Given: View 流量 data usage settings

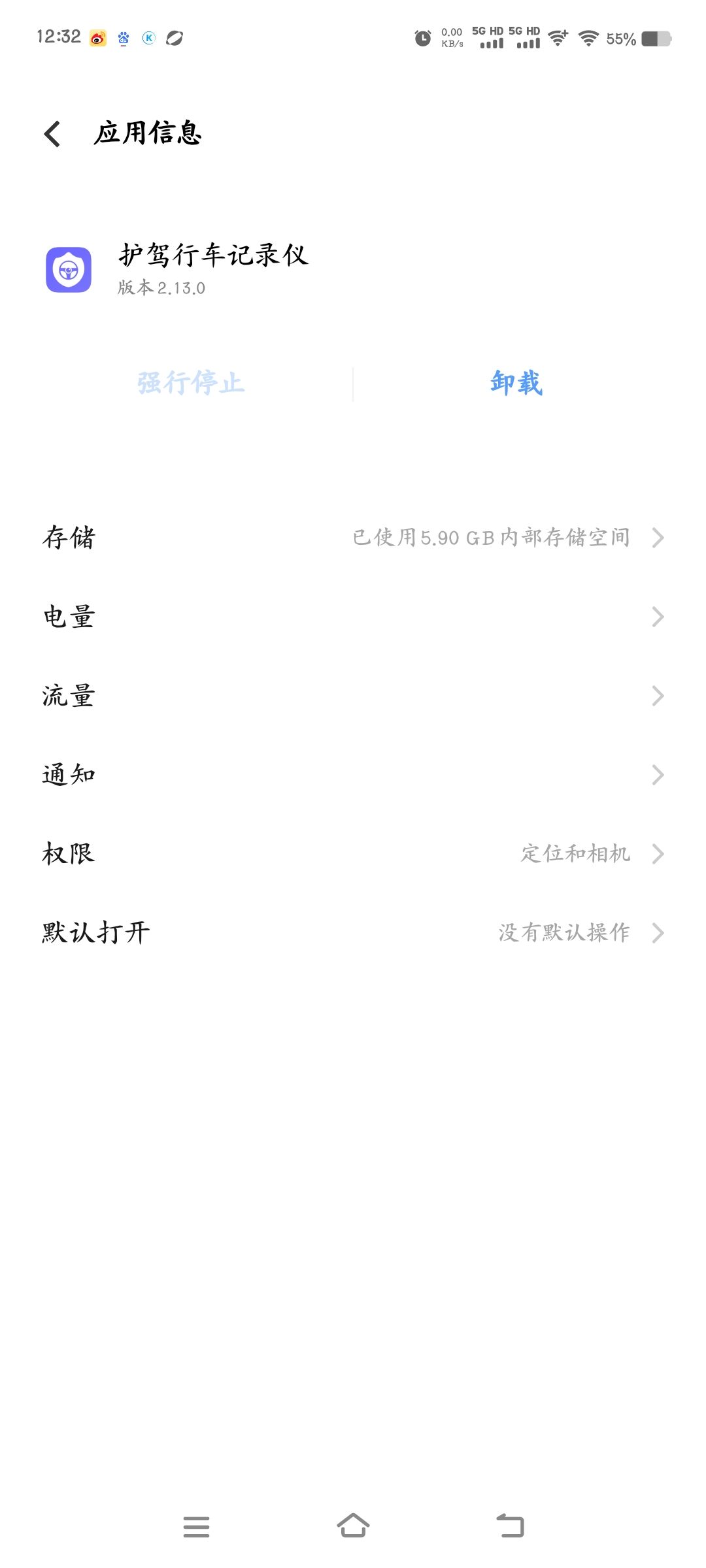Looking at the screenshot, I should click(353, 696).
